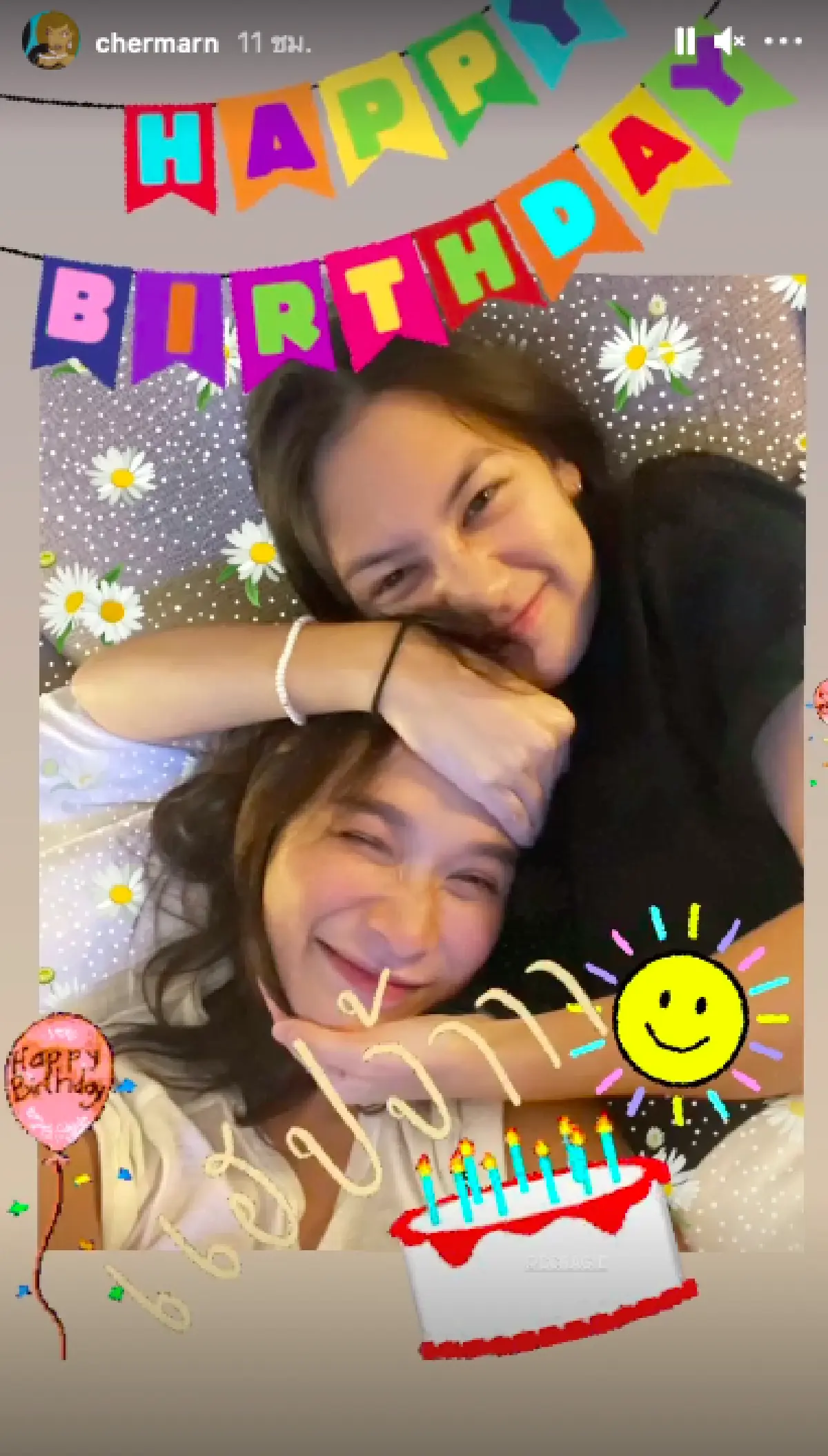
Task: Open chermarn's profile picture
Action: click(50, 41)
